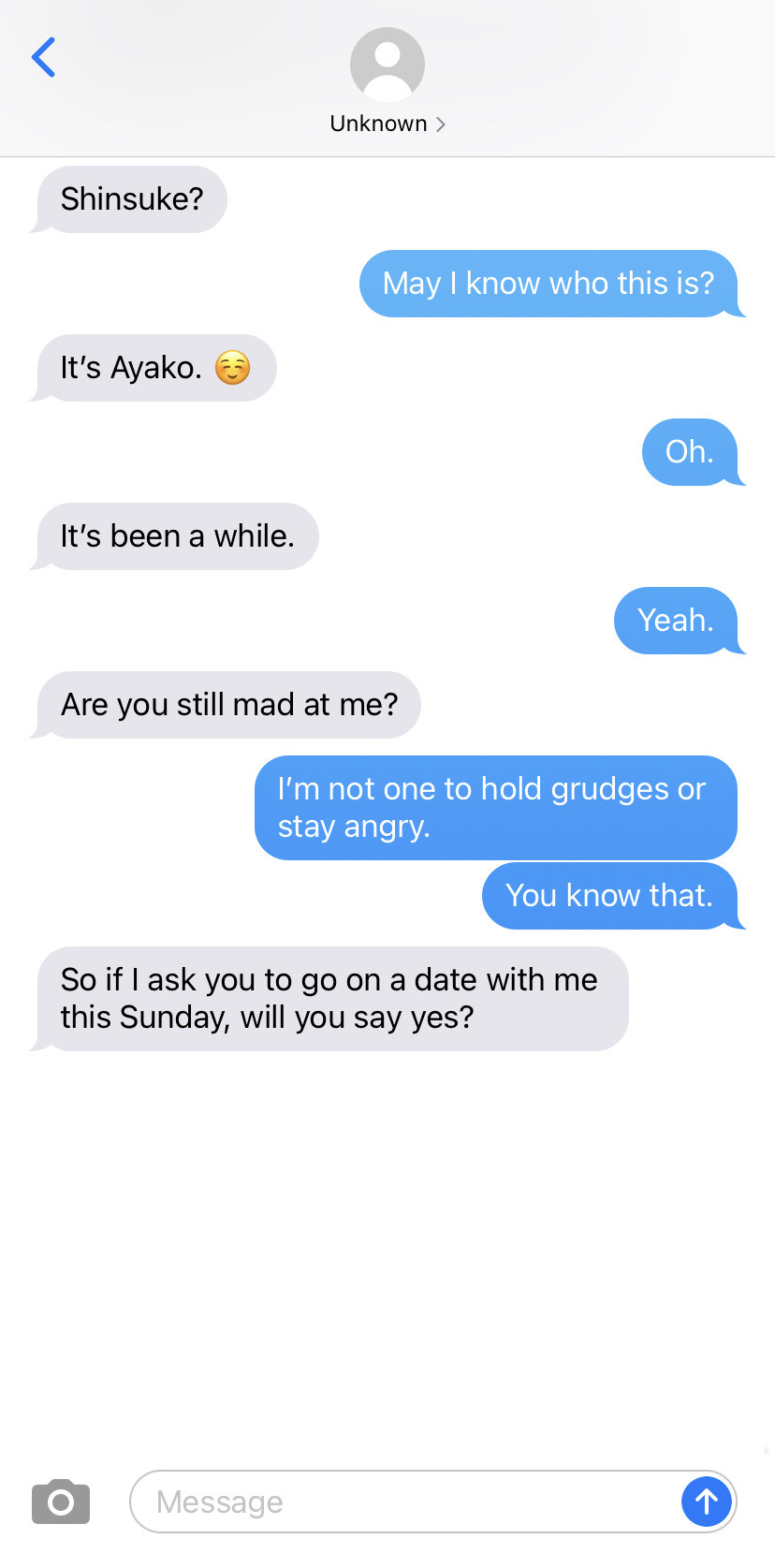775x1568 pixels.
Task: Go back to the messages list
Action: tap(44, 58)
